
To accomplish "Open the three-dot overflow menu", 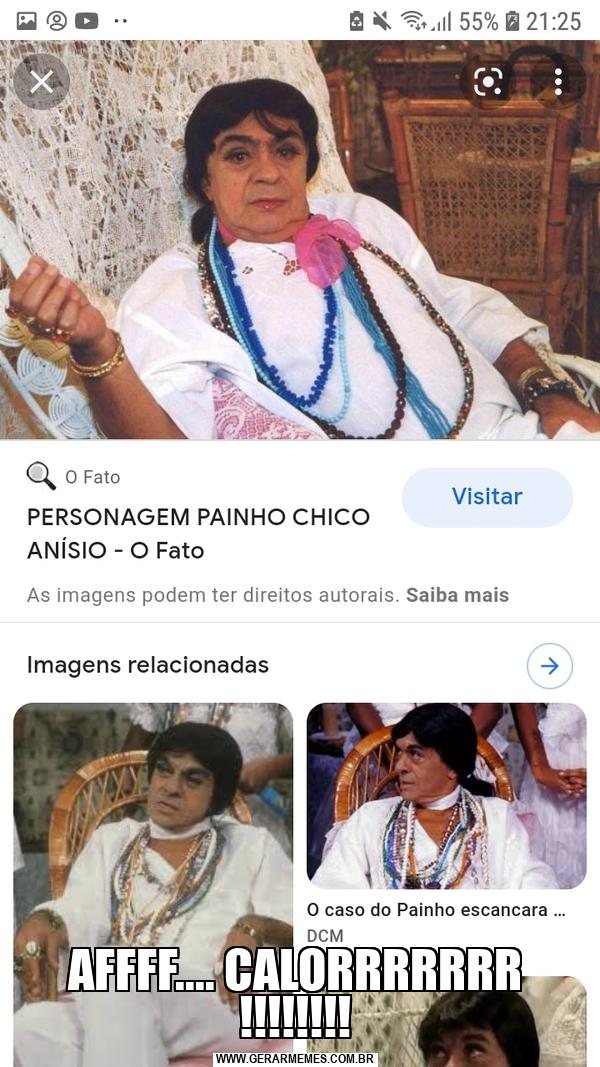I will tap(558, 82).
